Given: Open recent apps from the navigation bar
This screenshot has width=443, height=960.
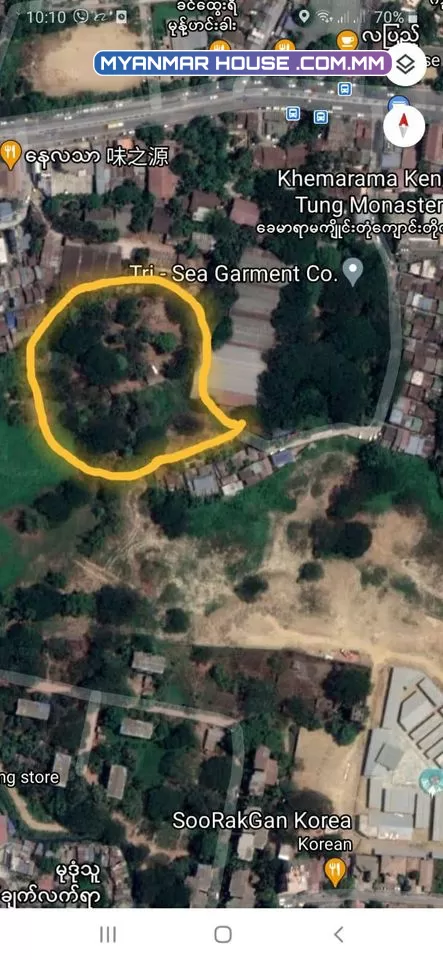Looking at the screenshot, I should (108, 934).
